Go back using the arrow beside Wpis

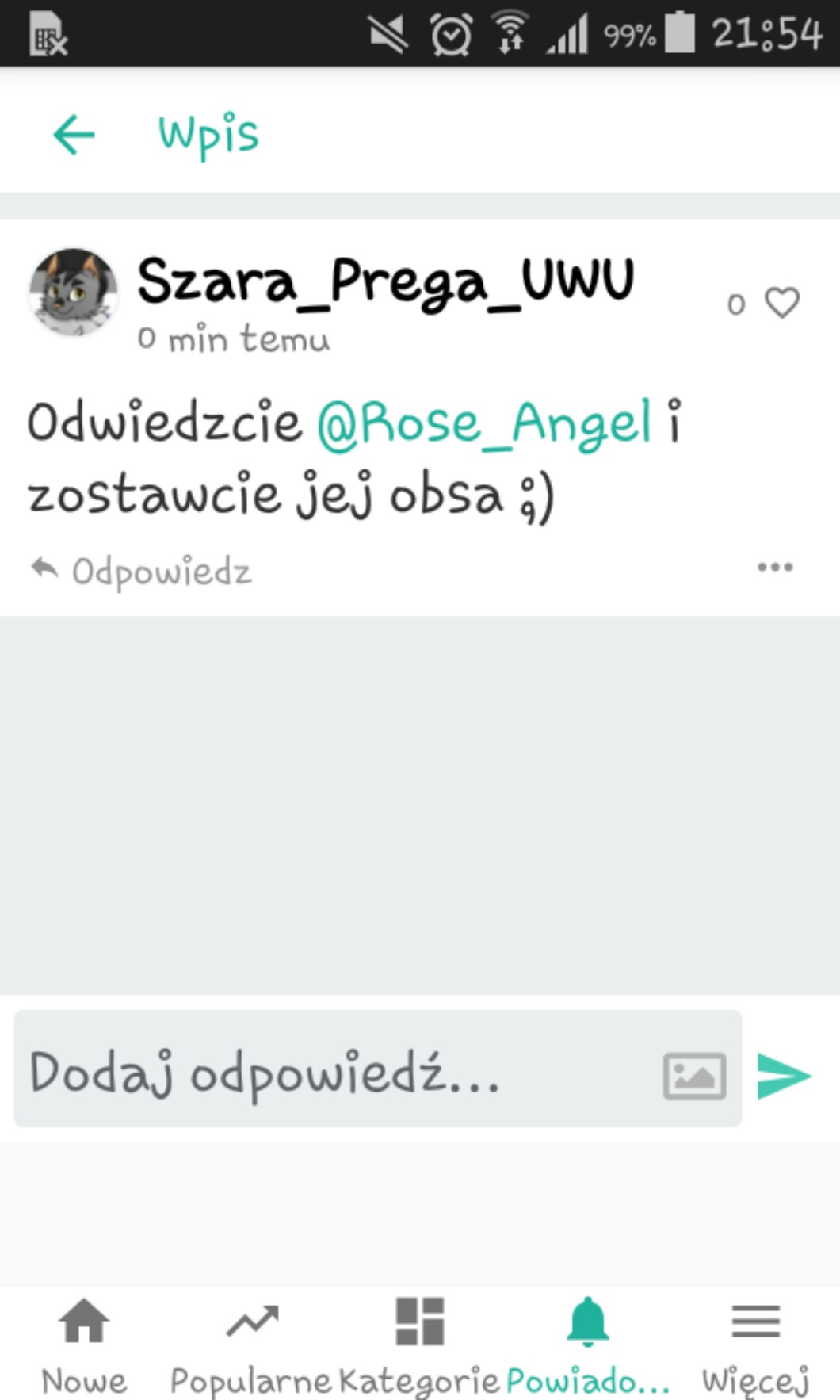74,134
